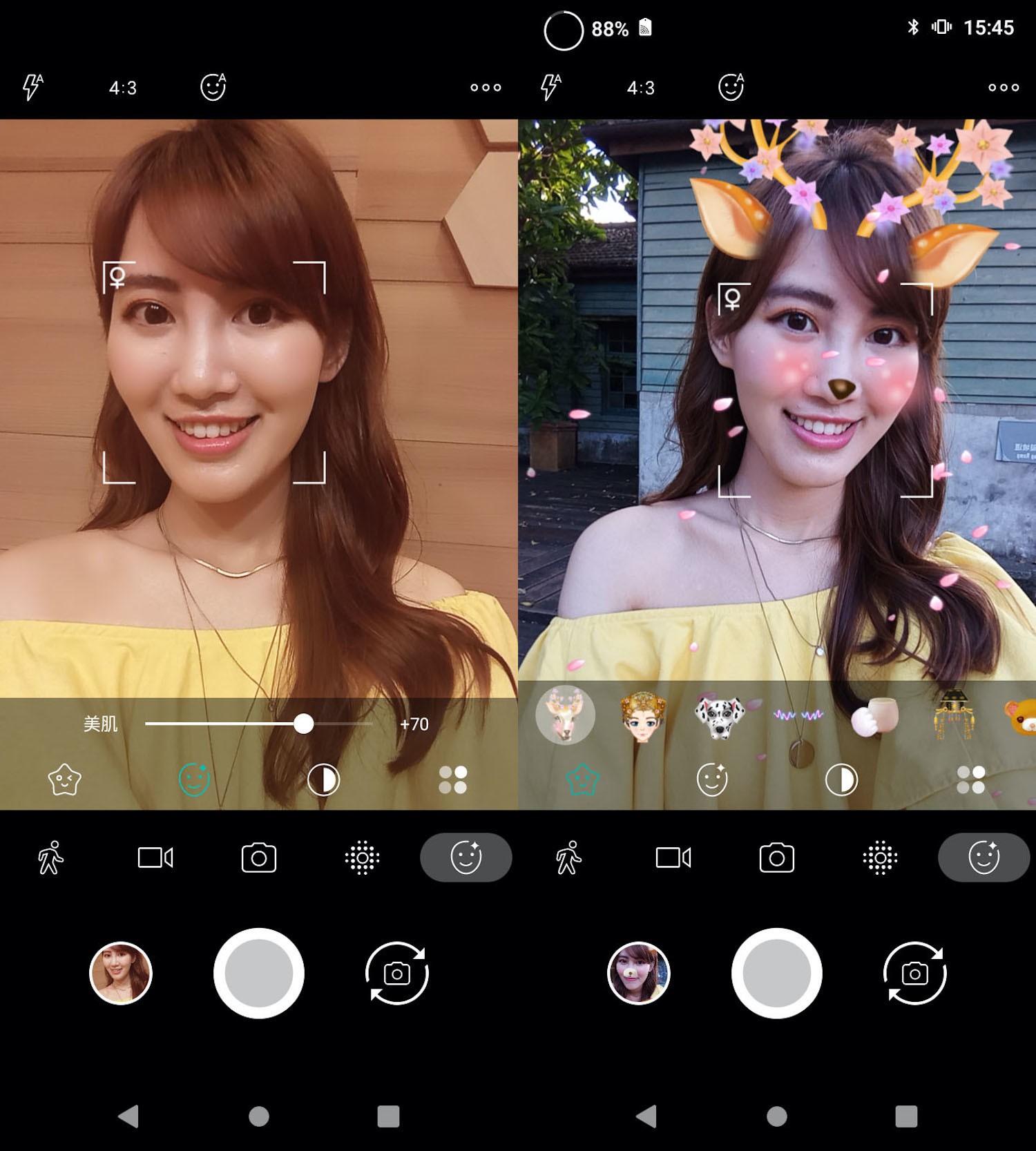Choose the empress crown face sticker
Viewport: 1036px width, 1151px height.
(642, 717)
